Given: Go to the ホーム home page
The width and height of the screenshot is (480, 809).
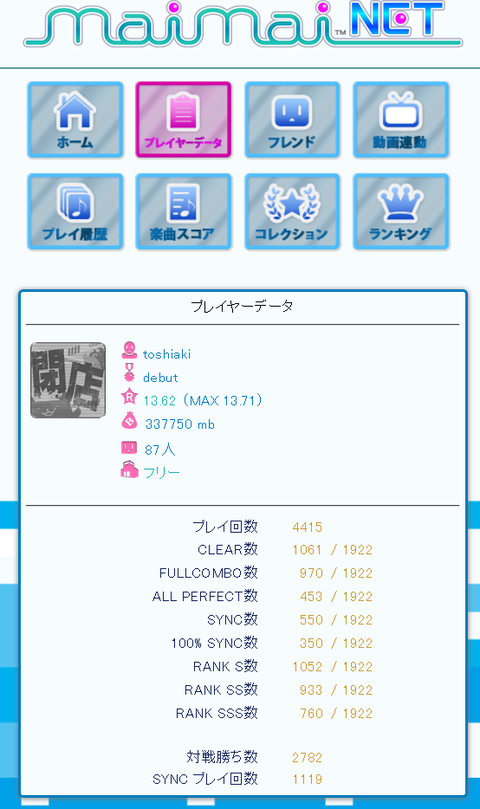Looking at the screenshot, I should [75, 120].
